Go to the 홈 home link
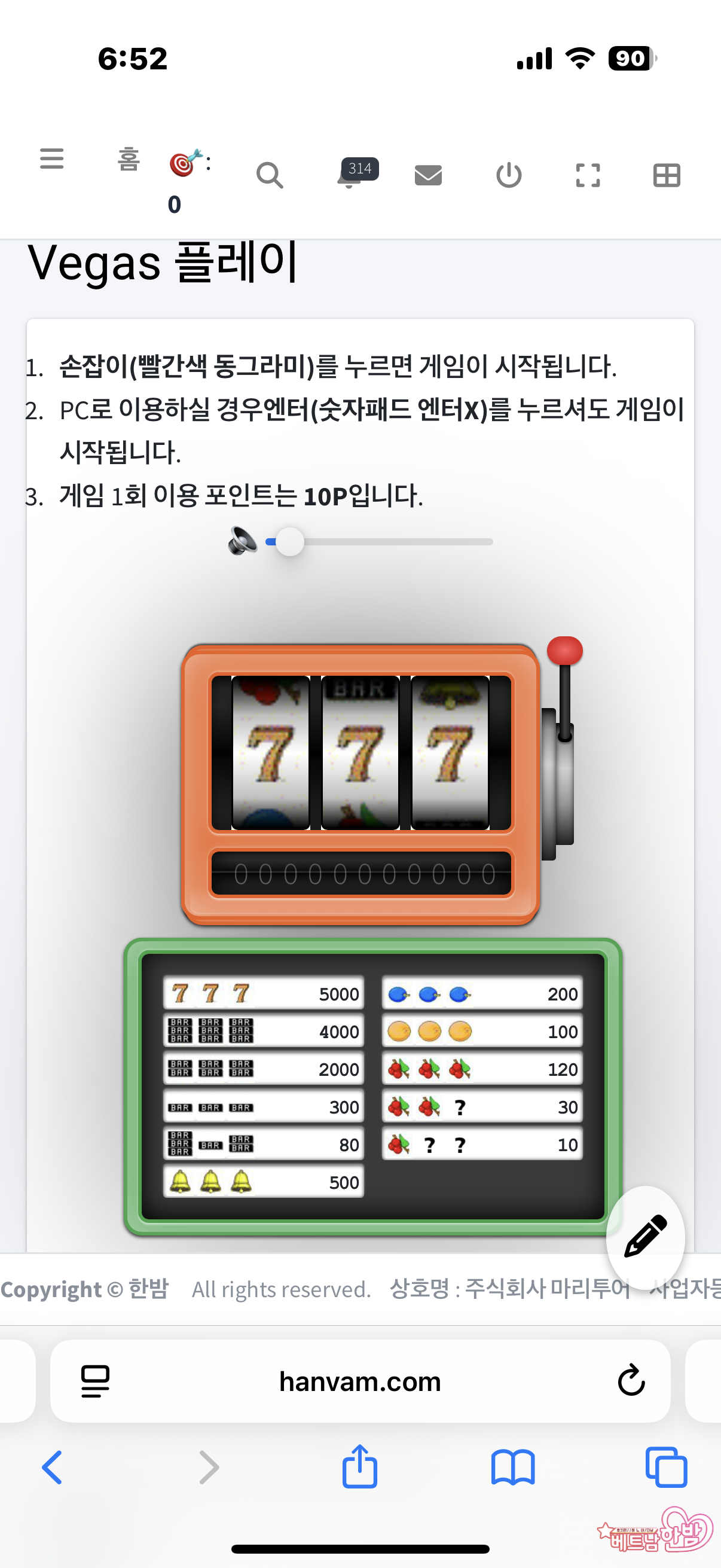Viewport: 721px width, 1568px height. (129, 160)
